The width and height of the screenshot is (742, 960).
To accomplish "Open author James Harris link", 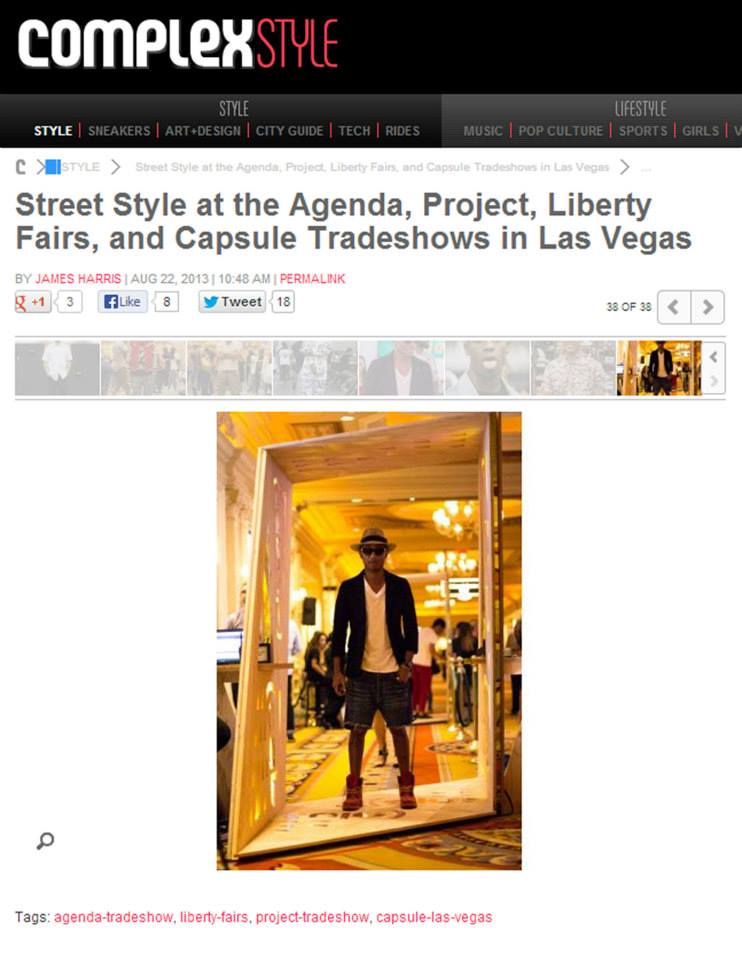I will 79,279.
